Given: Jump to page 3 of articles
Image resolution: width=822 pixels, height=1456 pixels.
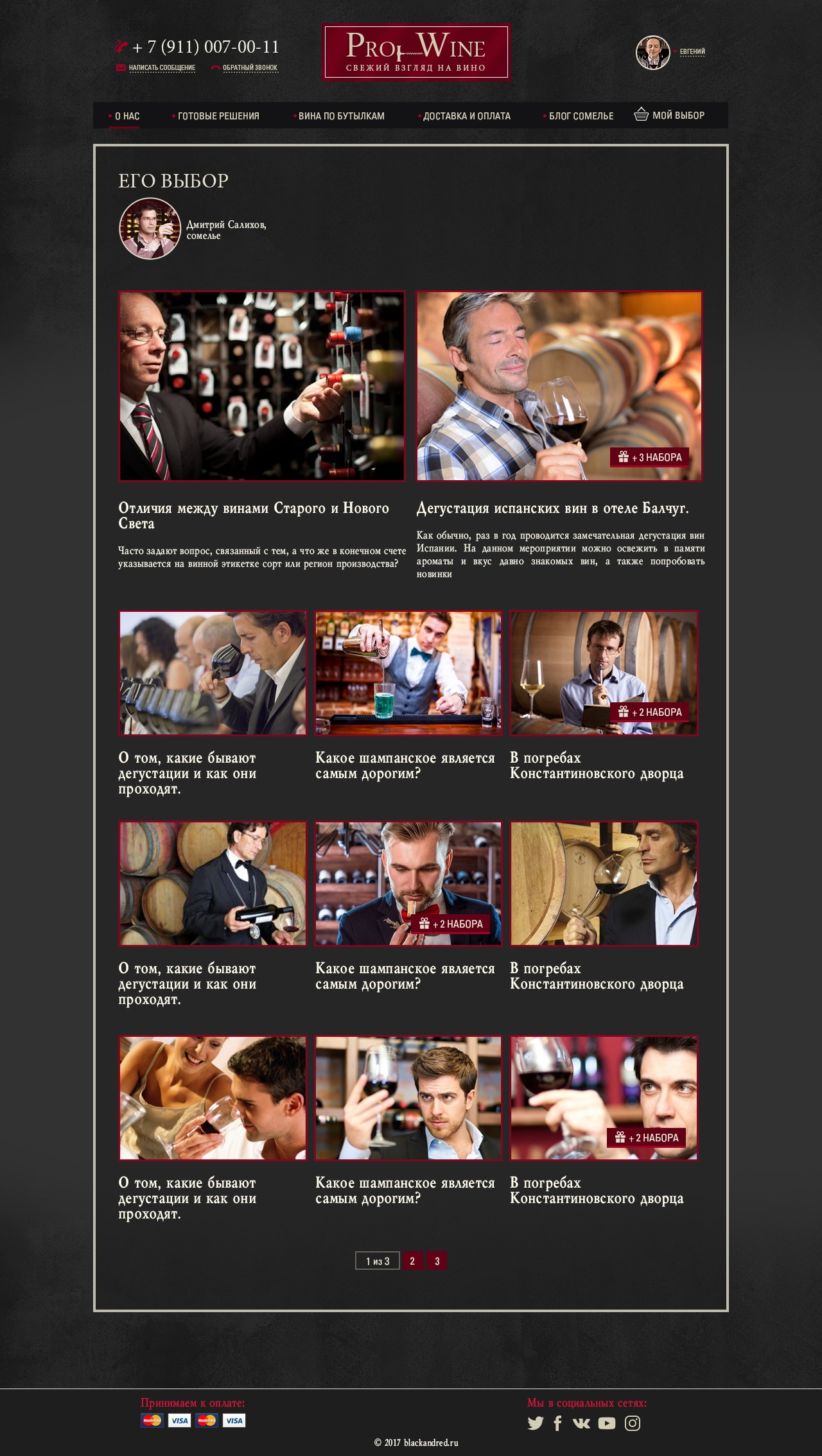Looking at the screenshot, I should (437, 1261).
